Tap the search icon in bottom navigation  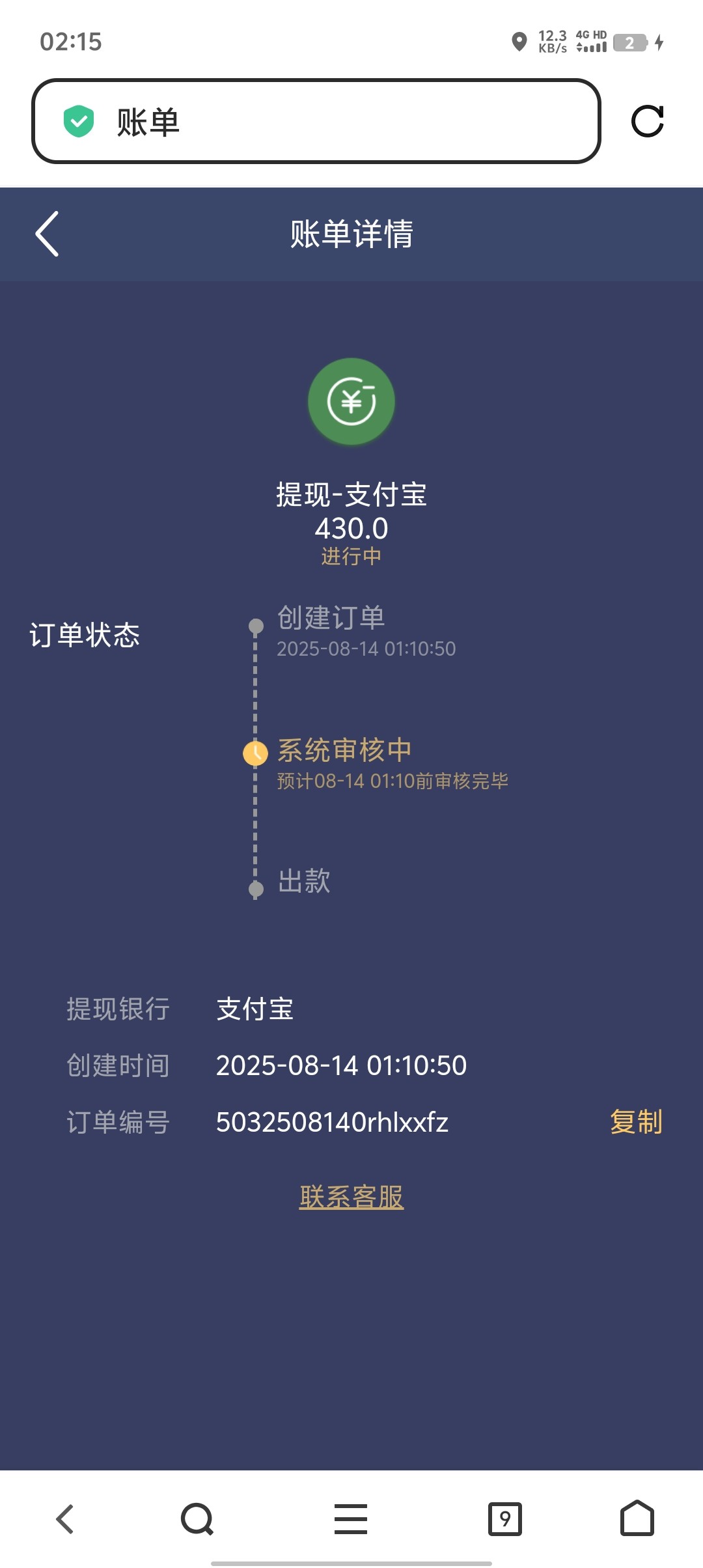(x=195, y=1519)
